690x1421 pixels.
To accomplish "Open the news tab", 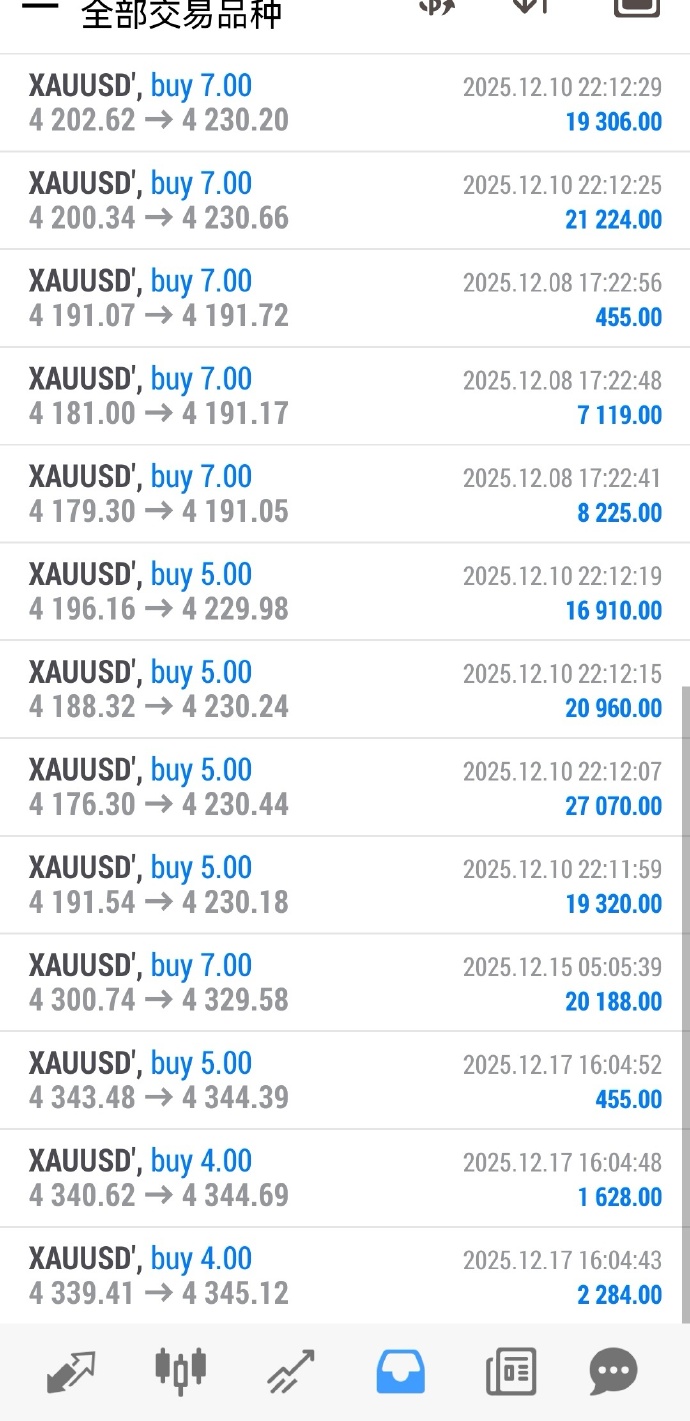I will coord(510,1371).
